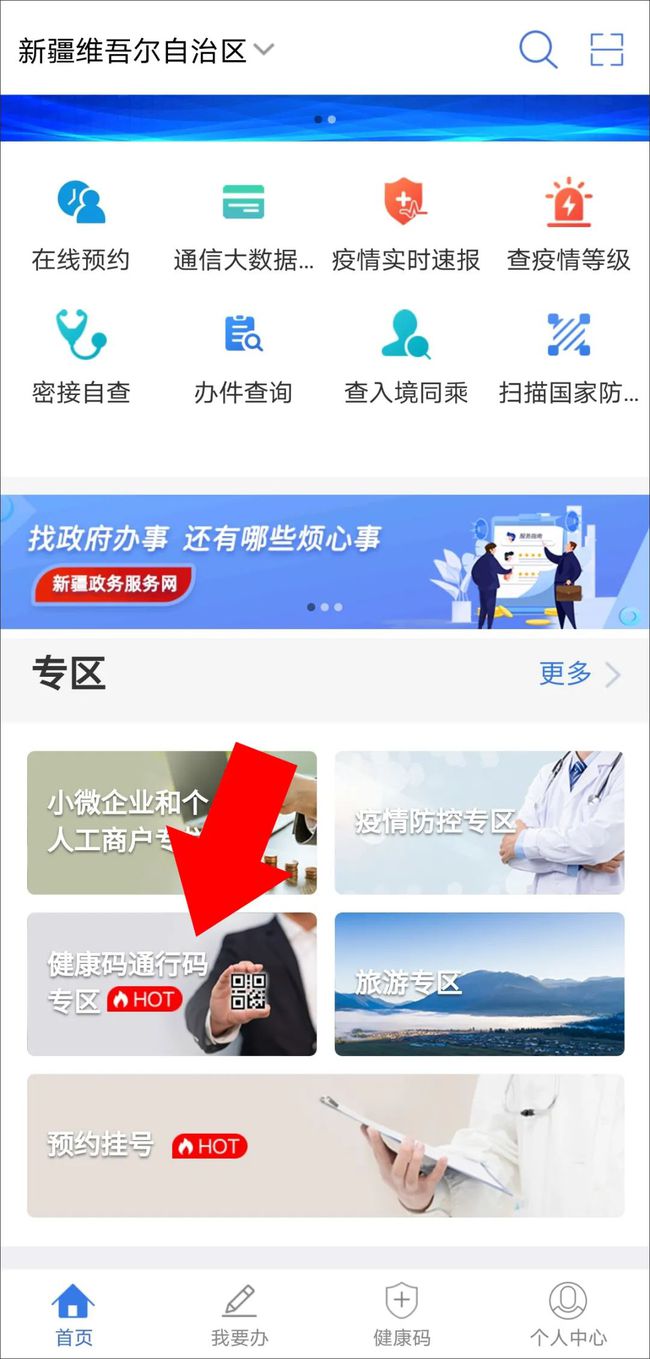Viewport: 650px width, 1359px height.
Task: Open 旅游专区 card
Action: [479, 984]
